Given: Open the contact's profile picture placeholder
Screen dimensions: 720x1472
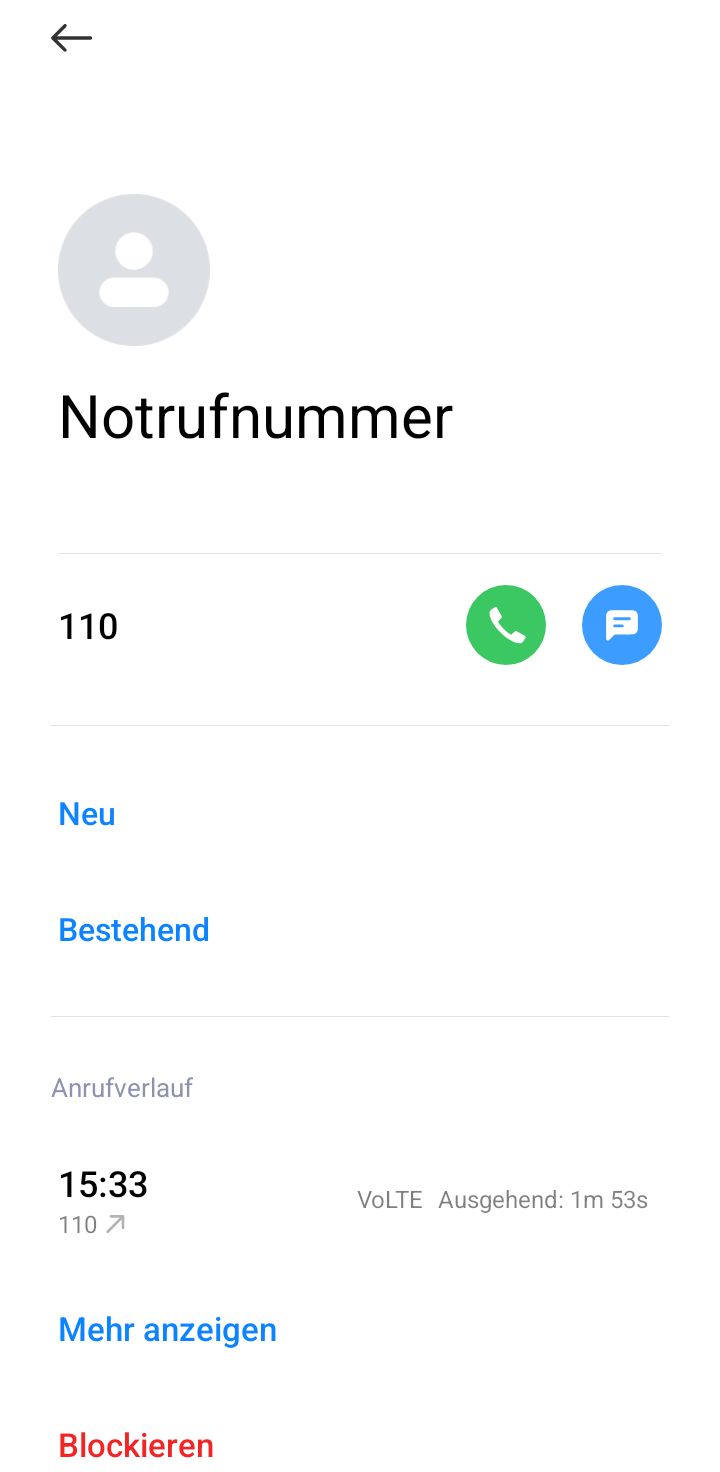Looking at the screenshot, I should [x=133, y=268].
